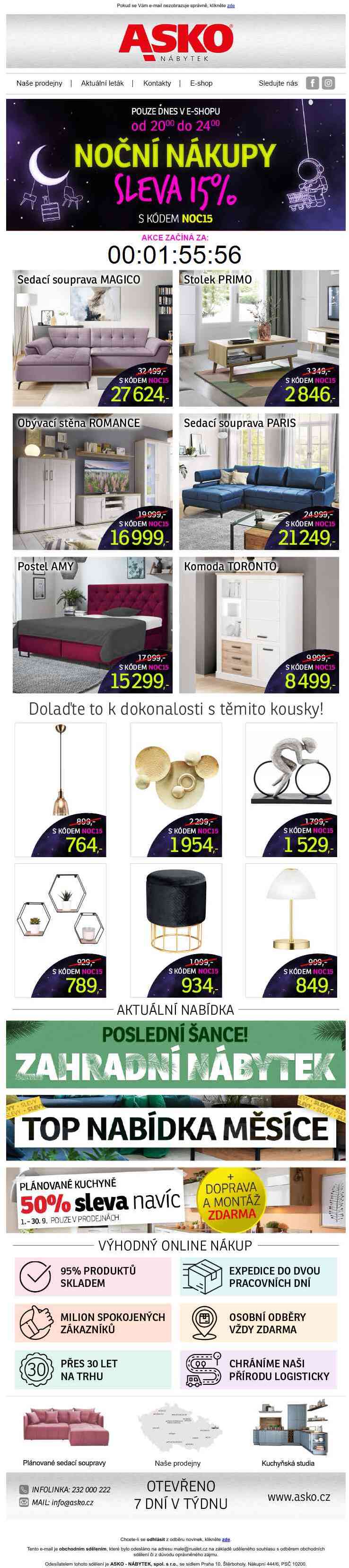This screenshot has width=349, height=1568.
Task: View the cyclist sculpture priced 1 529
Action: point(291,789)
